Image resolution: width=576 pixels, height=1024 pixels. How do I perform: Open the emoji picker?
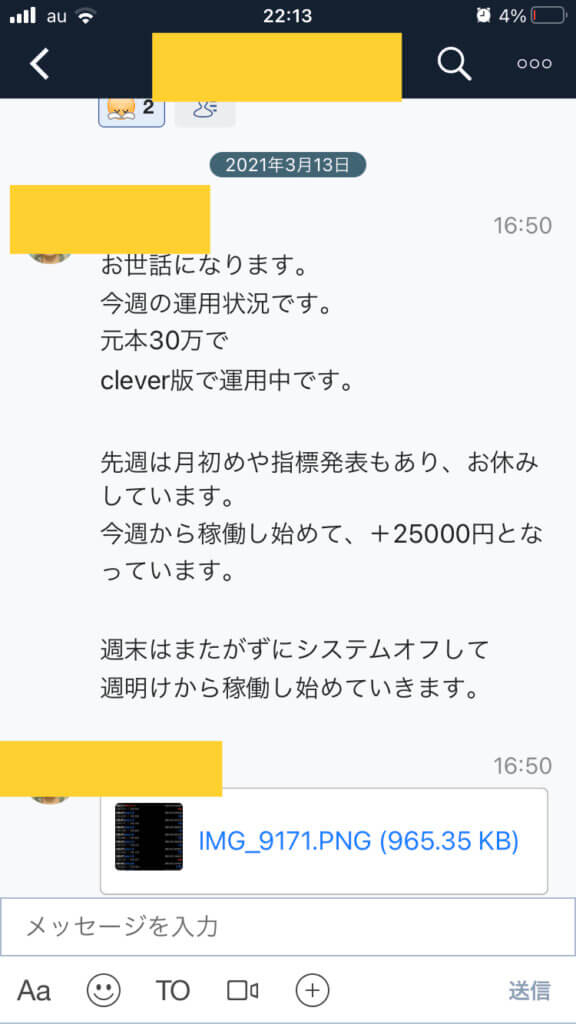tap(104, 990)
